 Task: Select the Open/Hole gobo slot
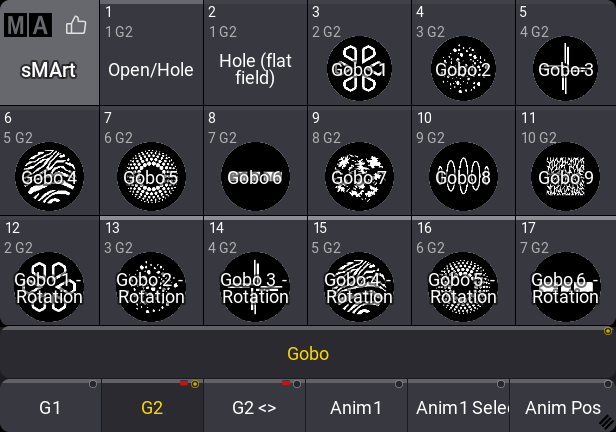[151, 70]
